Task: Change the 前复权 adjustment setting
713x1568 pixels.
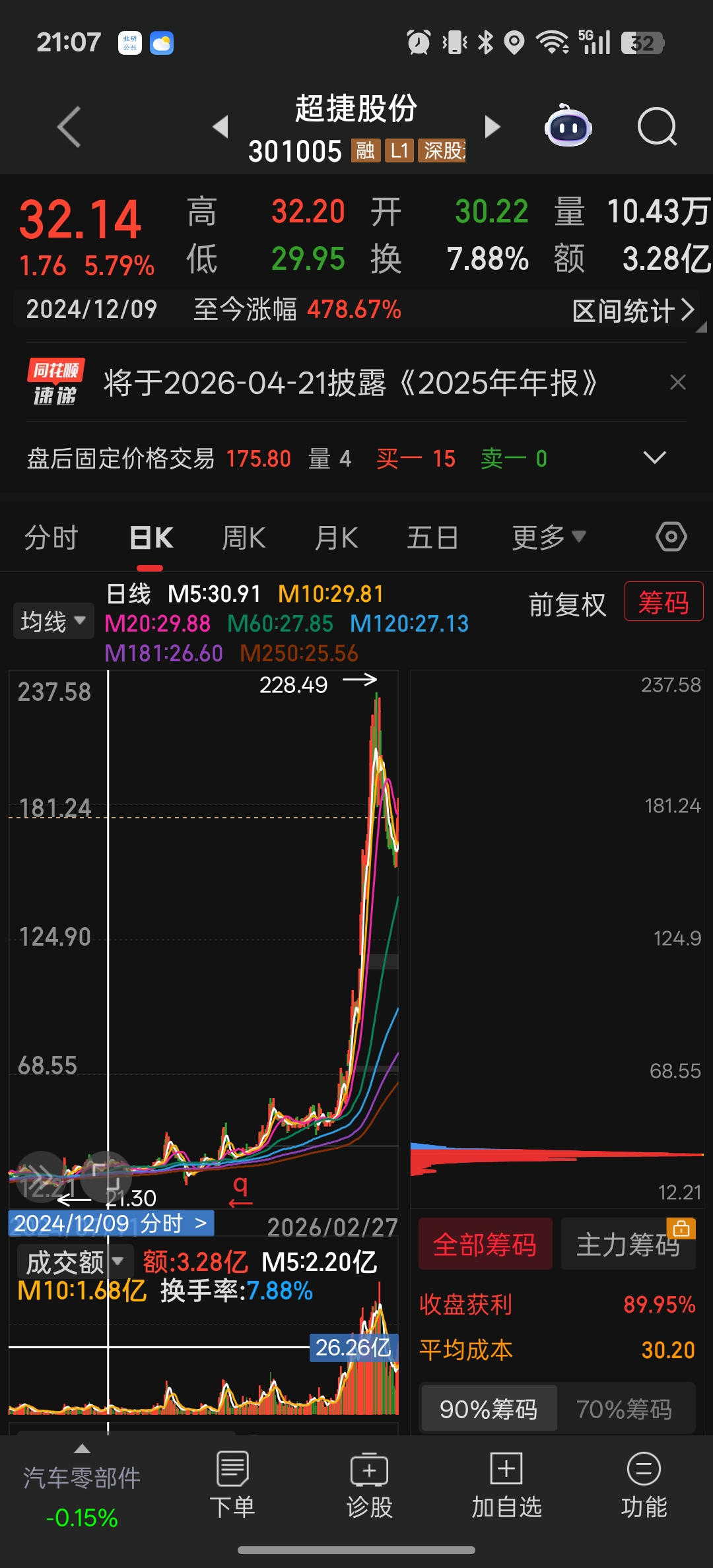Action: [x=567, y=604]
